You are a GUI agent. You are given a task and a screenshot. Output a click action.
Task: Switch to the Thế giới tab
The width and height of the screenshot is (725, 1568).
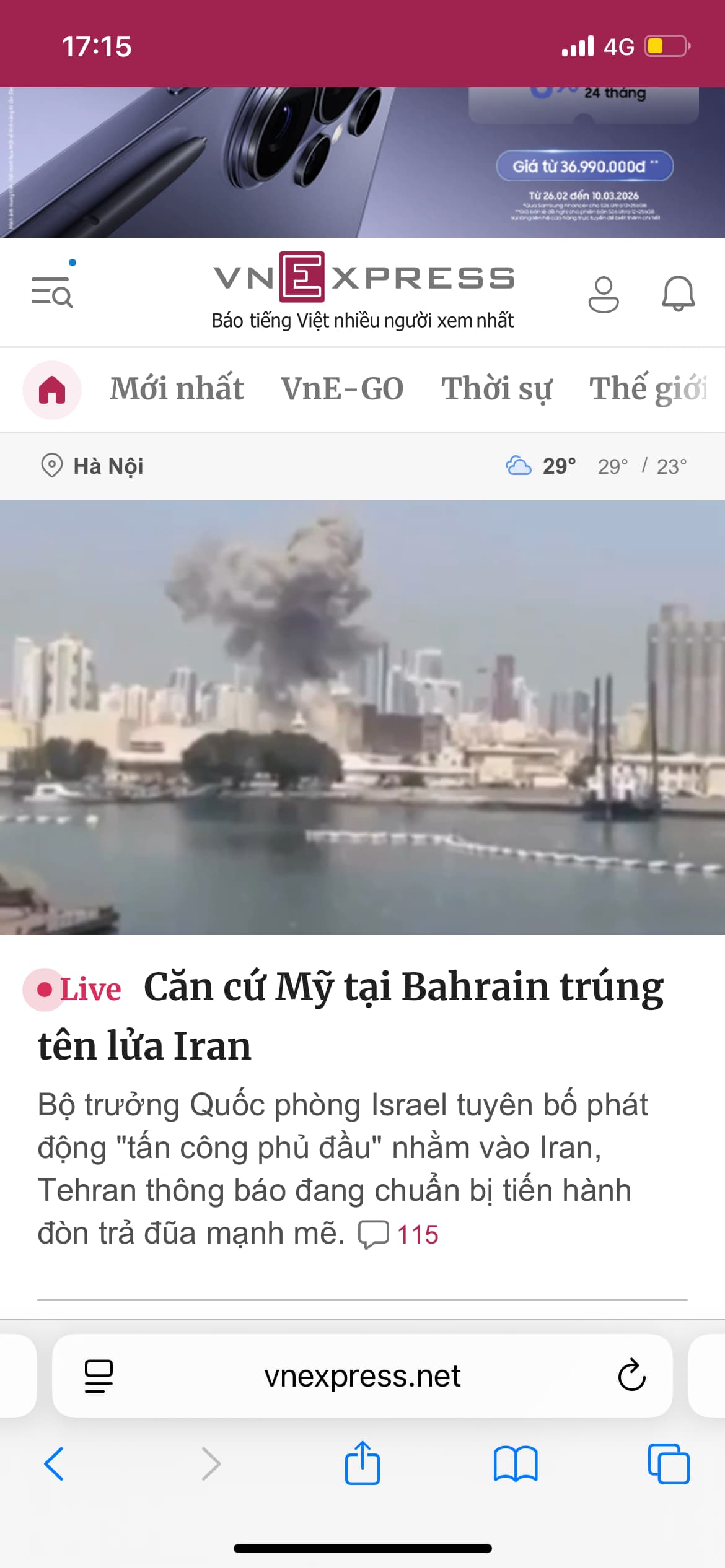[x=648, y=389]
